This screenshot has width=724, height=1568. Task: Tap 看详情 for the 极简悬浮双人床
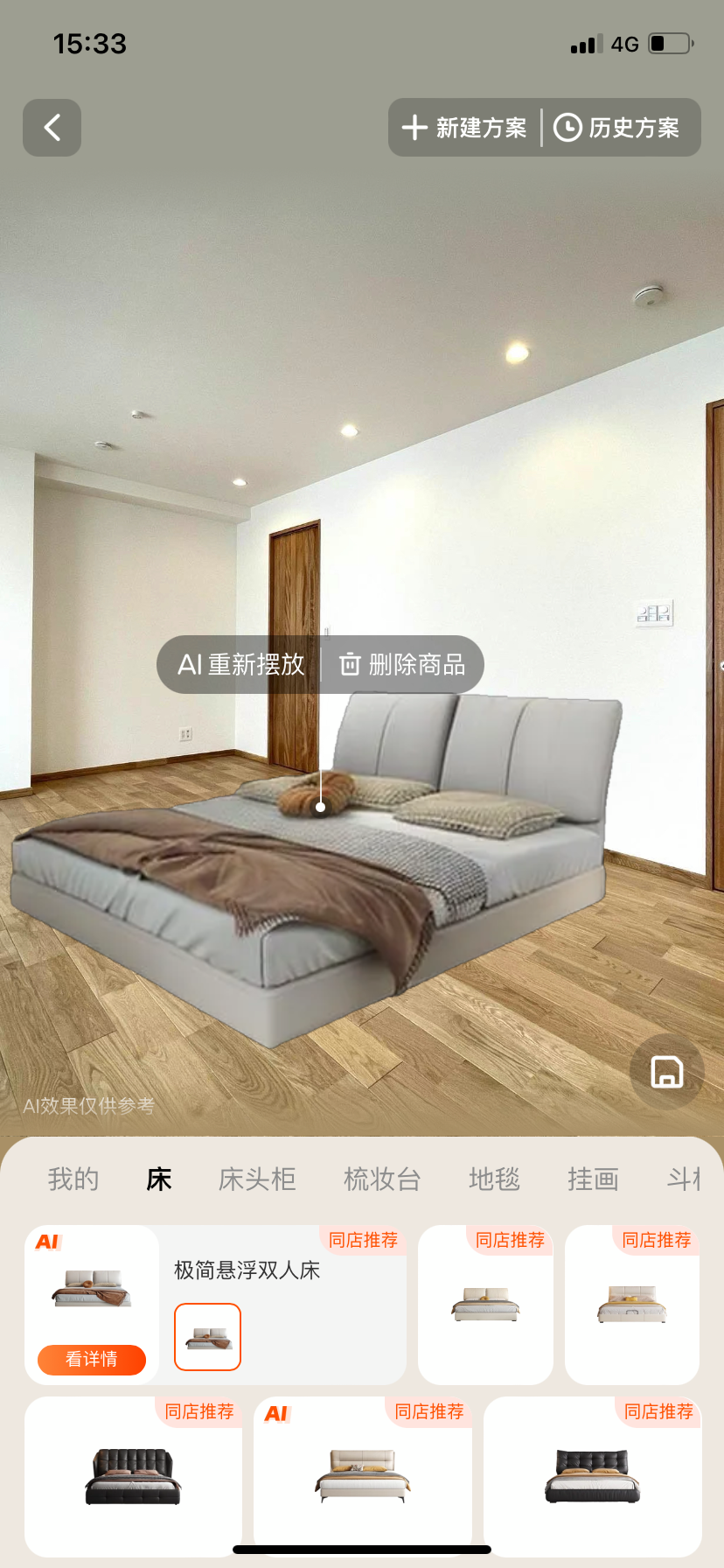92,1359
